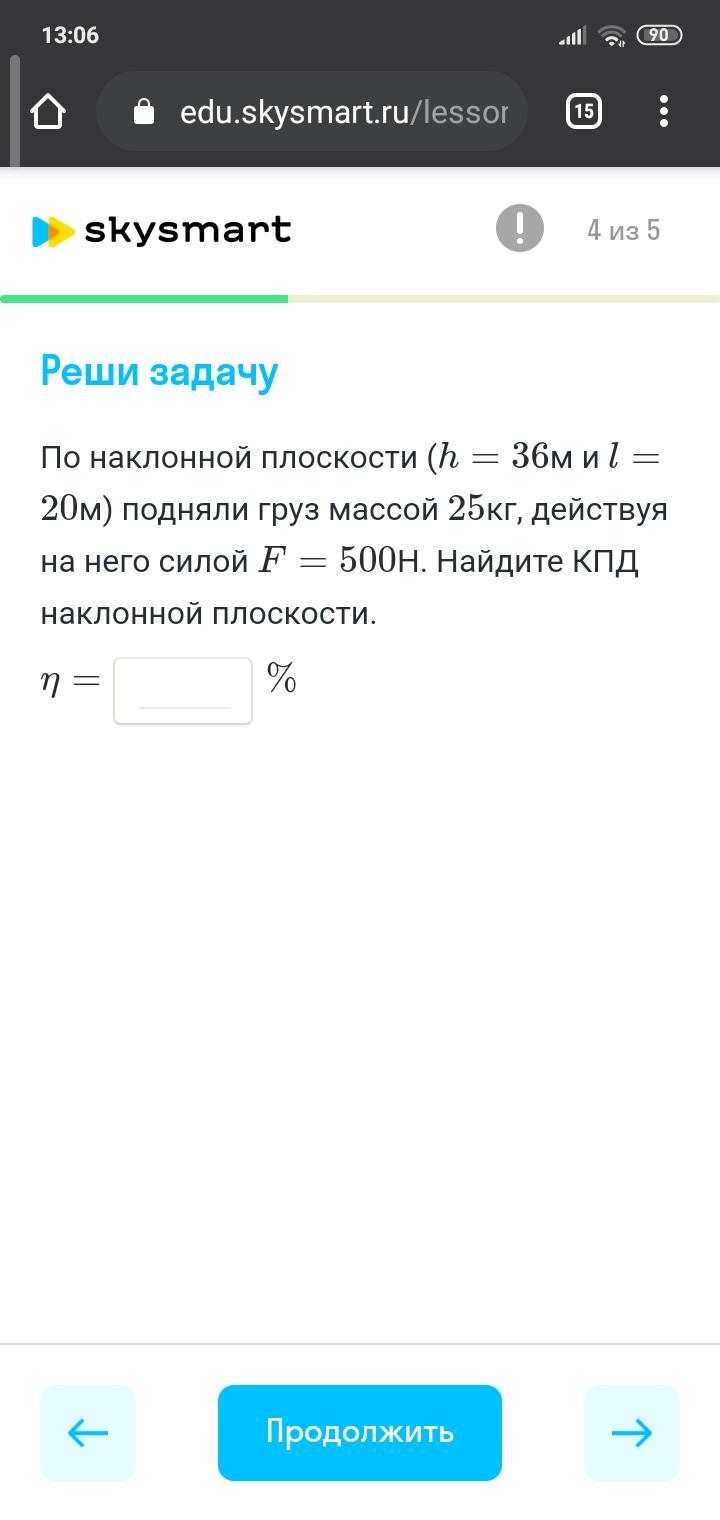The image size is (720, 1520).
Task: Go to previous task with left arrow
Action: (88, 1432)
